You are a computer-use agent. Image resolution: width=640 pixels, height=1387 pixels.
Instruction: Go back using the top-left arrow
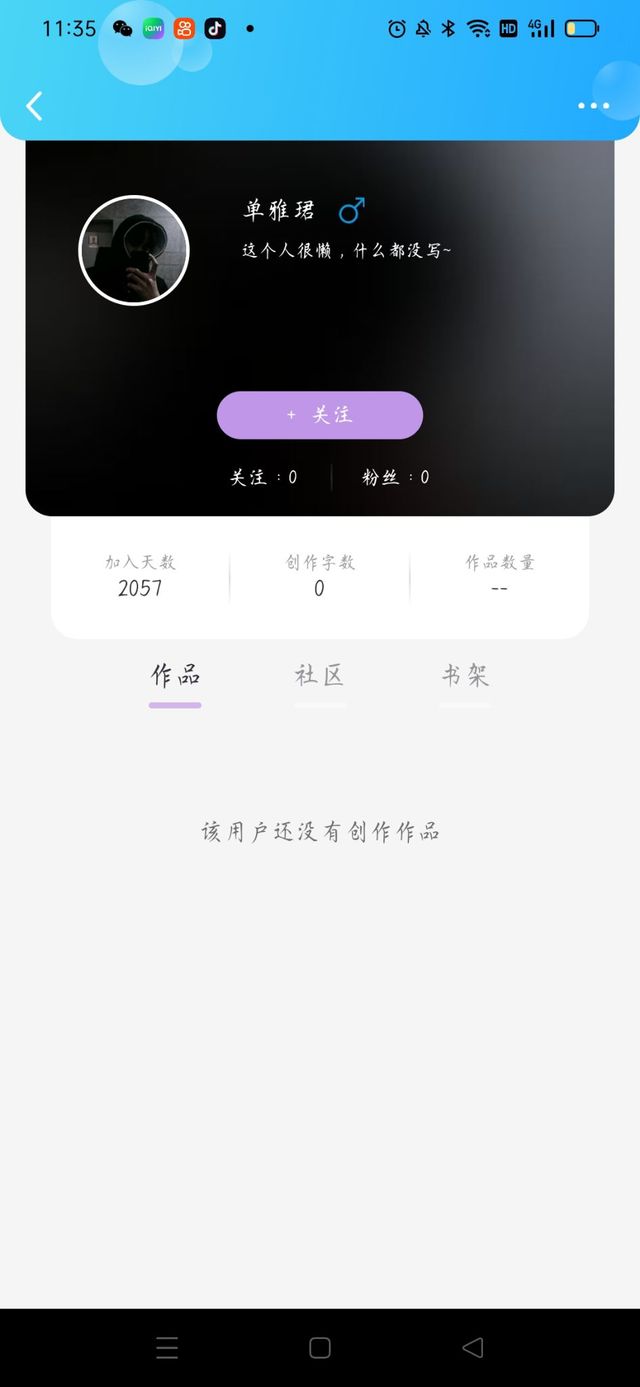coord(34,106)
